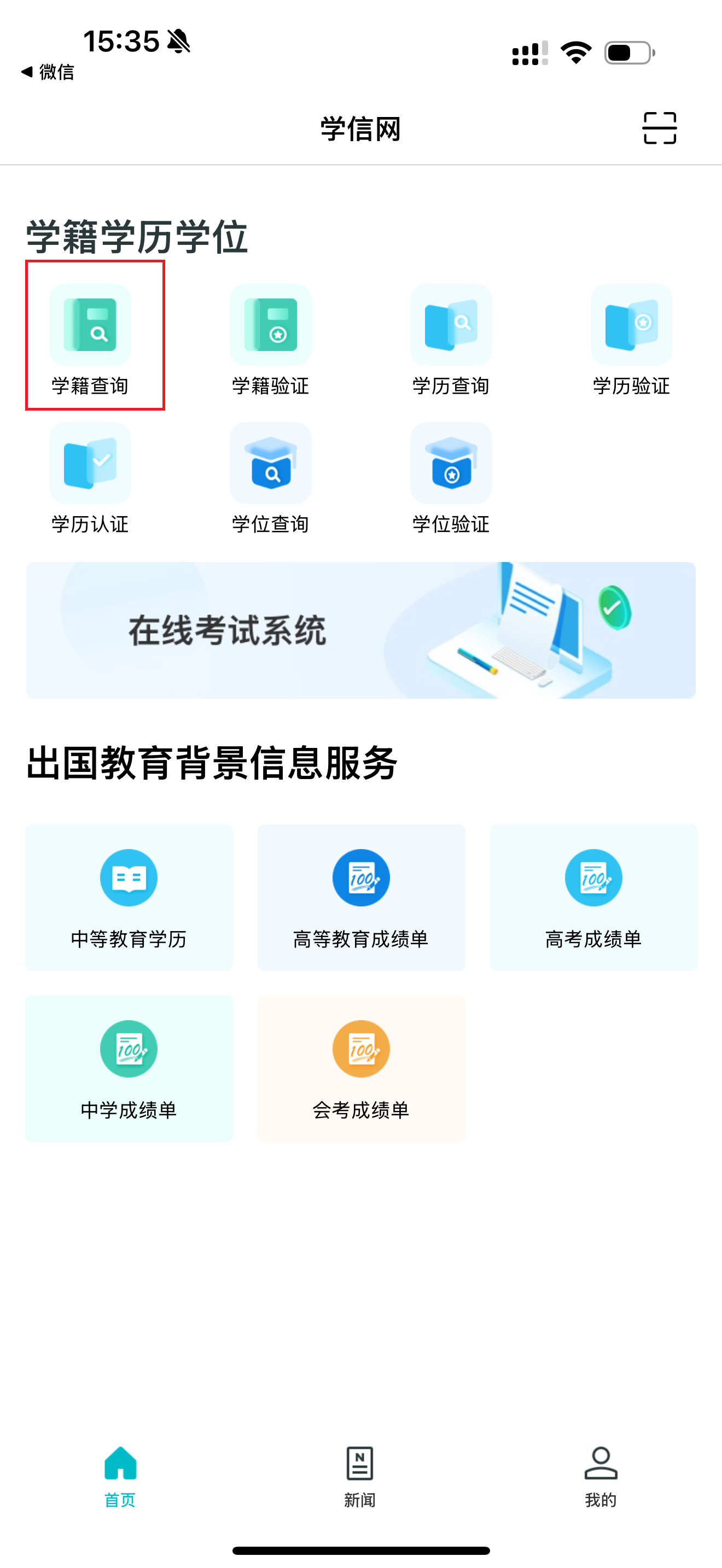Select 学历查询
This screenshot has width=722, height=1568.
point(451,338)
